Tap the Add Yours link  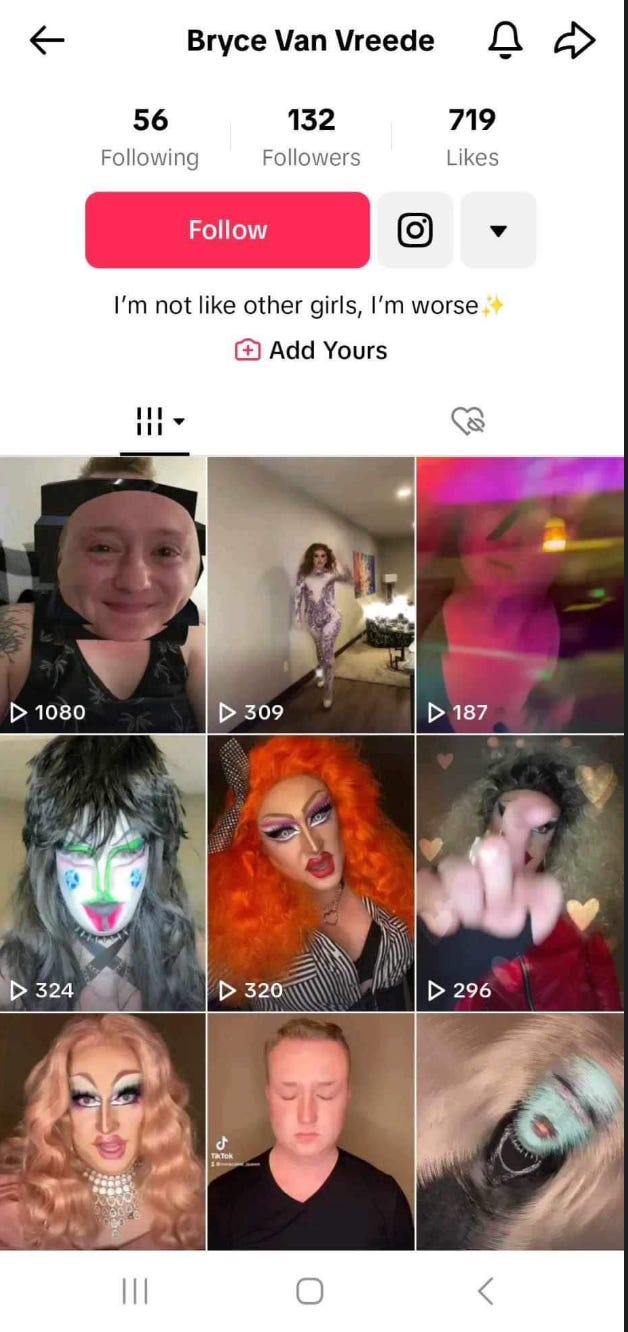(311, 350)
